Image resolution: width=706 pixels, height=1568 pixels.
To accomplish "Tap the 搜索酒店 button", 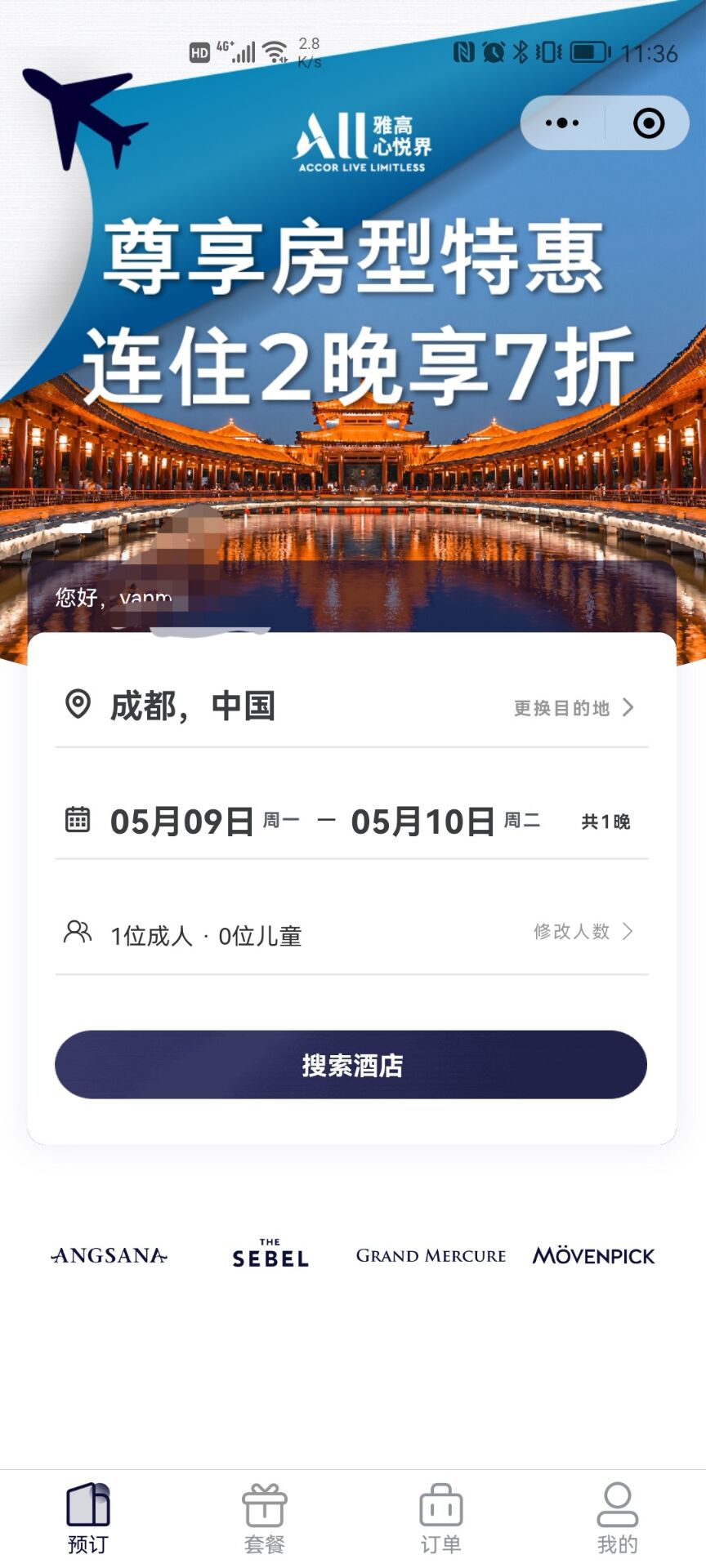I will (351, 1064).
